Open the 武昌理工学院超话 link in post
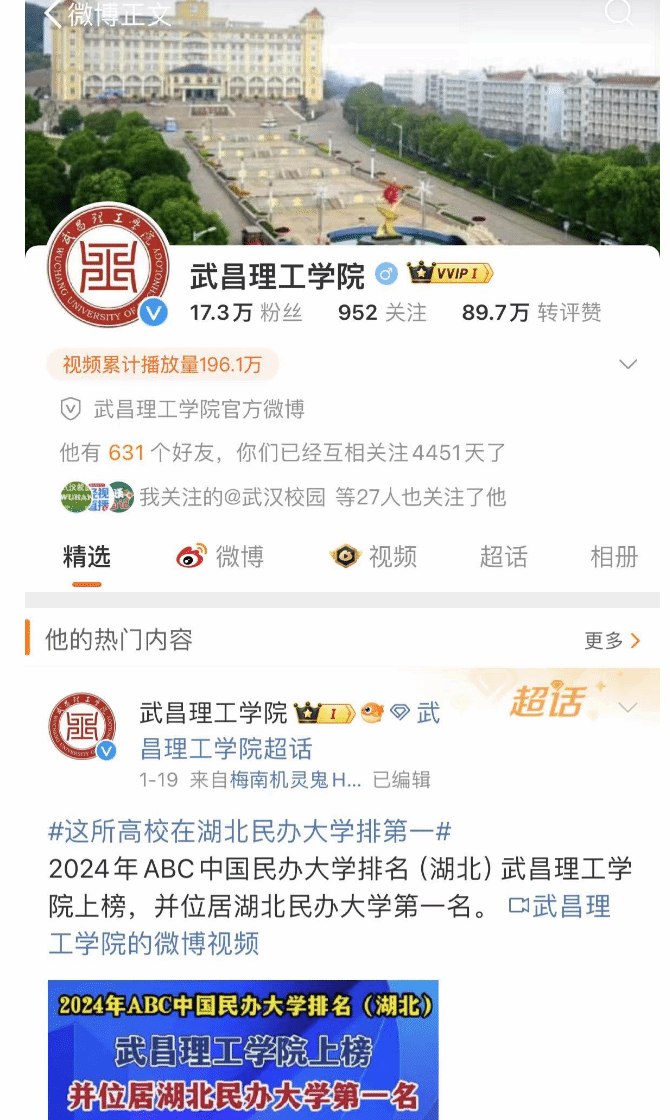 (x=226, y=747)
